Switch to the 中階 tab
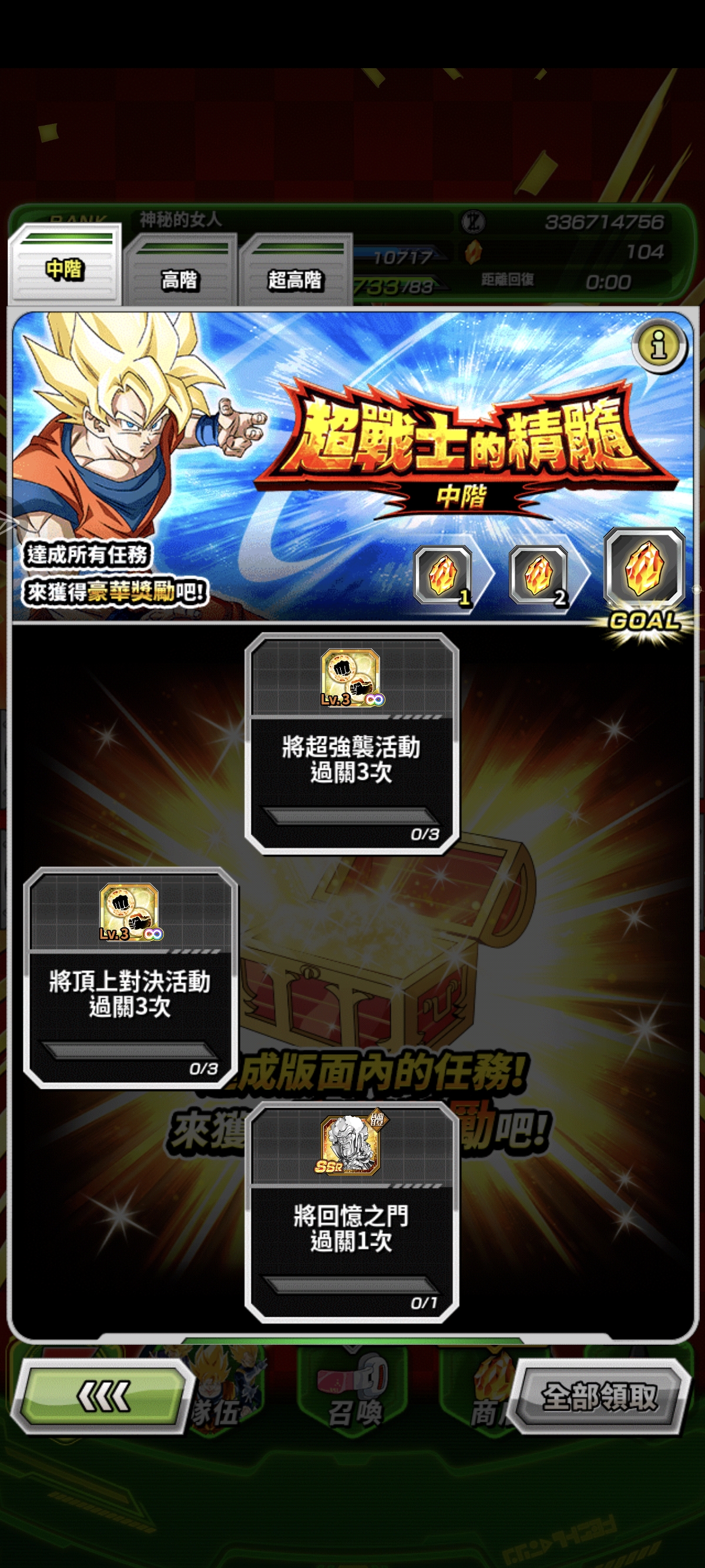The height and width of the screenshot is (1568, 705). coord(65,264)
